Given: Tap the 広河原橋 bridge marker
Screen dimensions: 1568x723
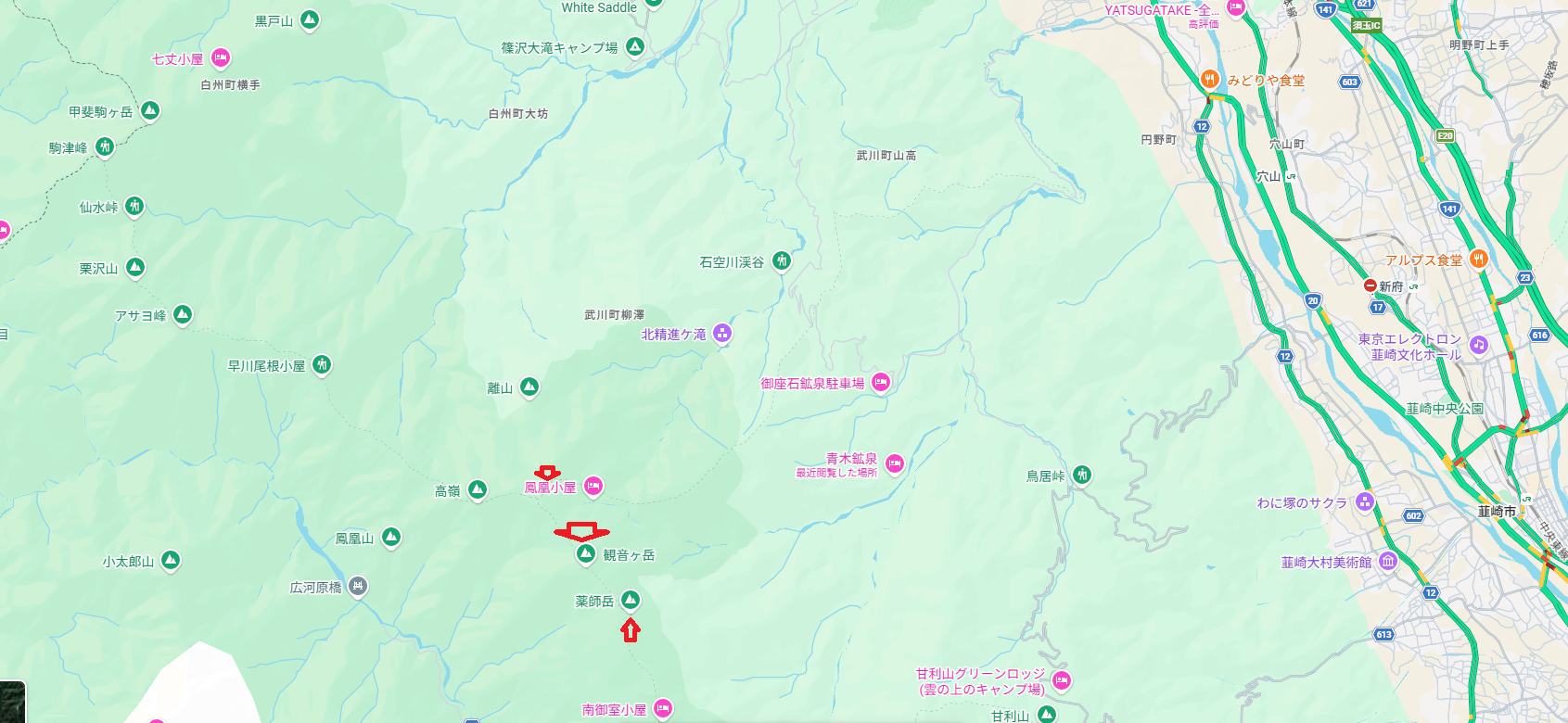Looking at the screenshot, I should click(x=358, y=586).
